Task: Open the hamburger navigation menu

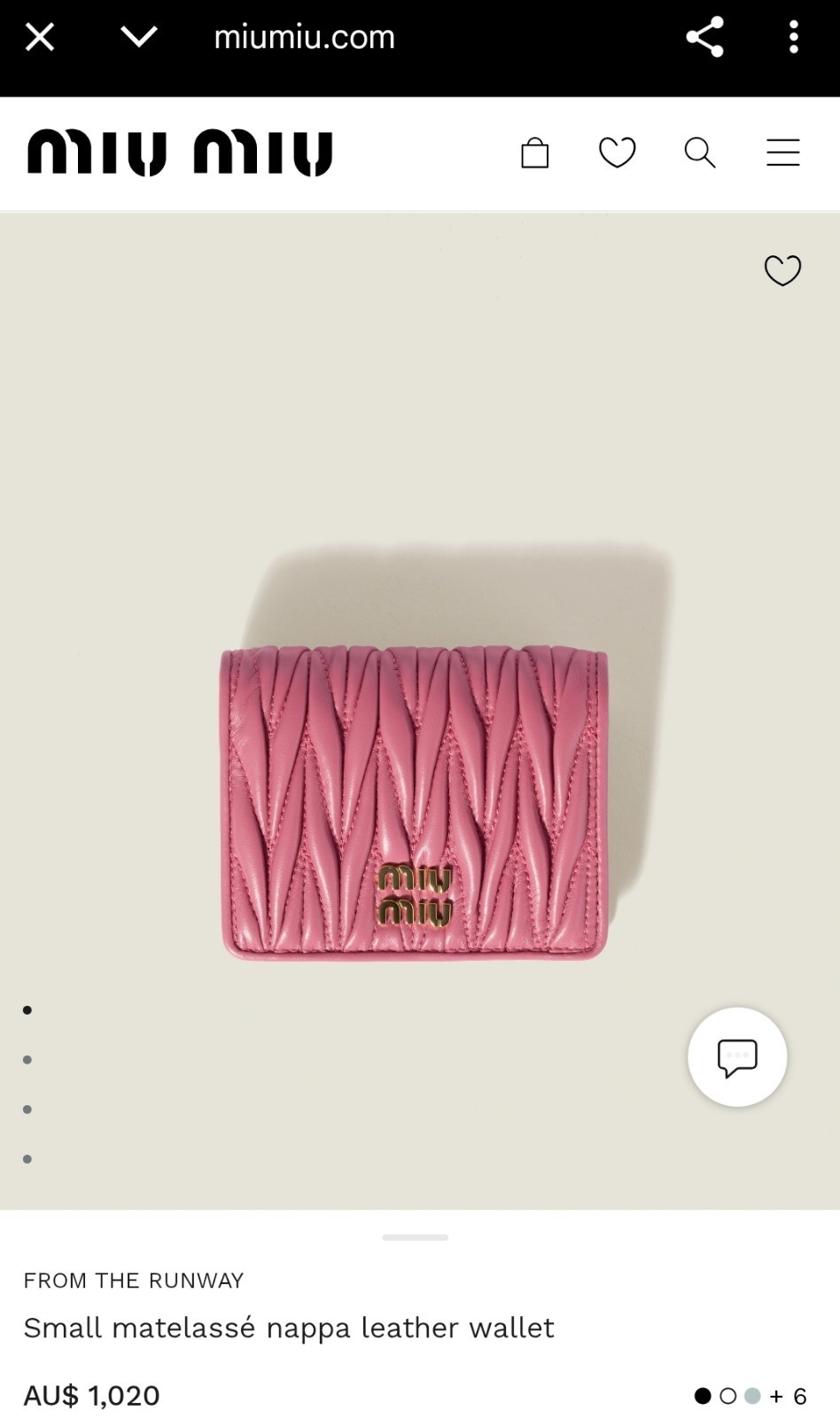Action: click(x=782, y=152)
